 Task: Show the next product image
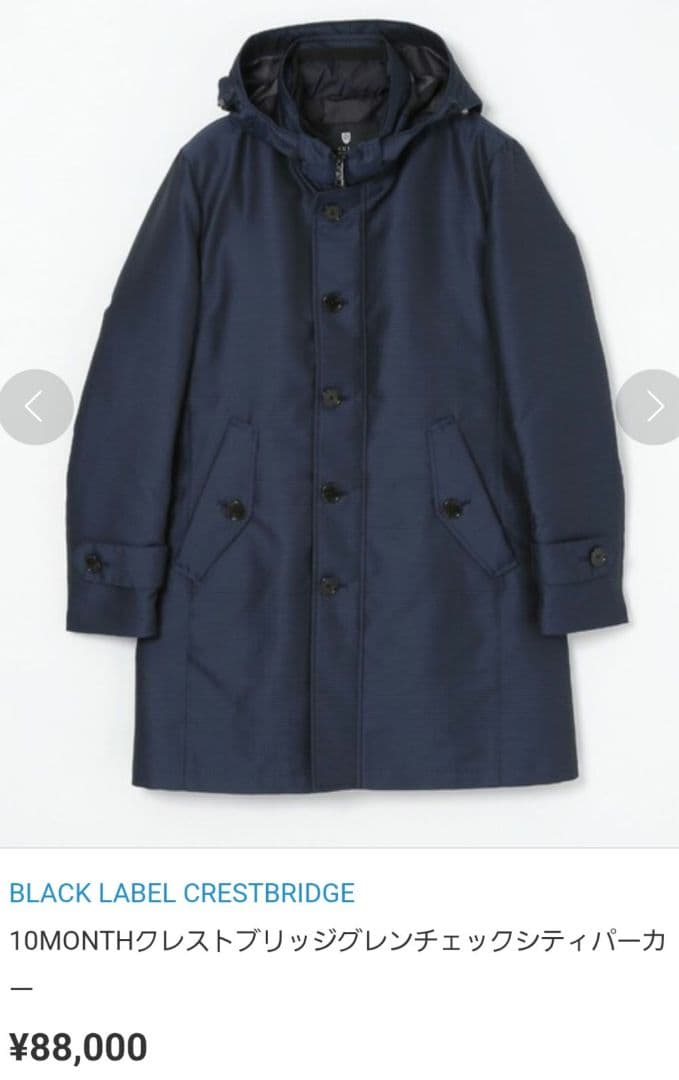pyautogui.click(x=651, y=407)
